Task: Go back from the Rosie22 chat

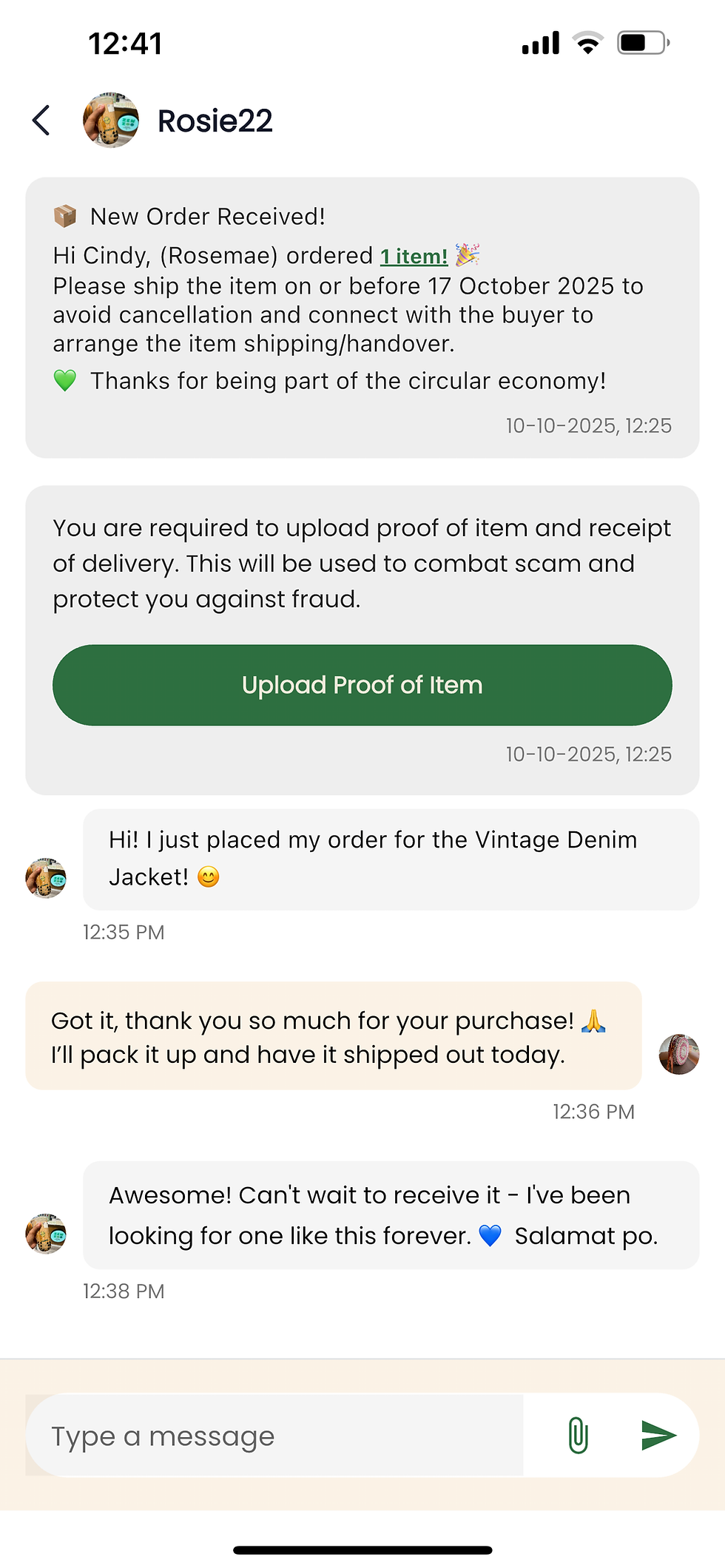Action: pos(41,121)
